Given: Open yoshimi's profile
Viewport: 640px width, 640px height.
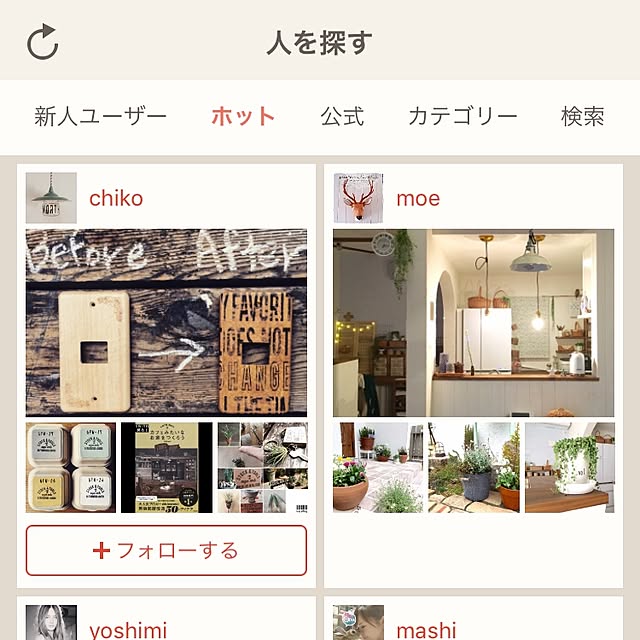Looking at the screenshot, I should [x=130, y=629].
